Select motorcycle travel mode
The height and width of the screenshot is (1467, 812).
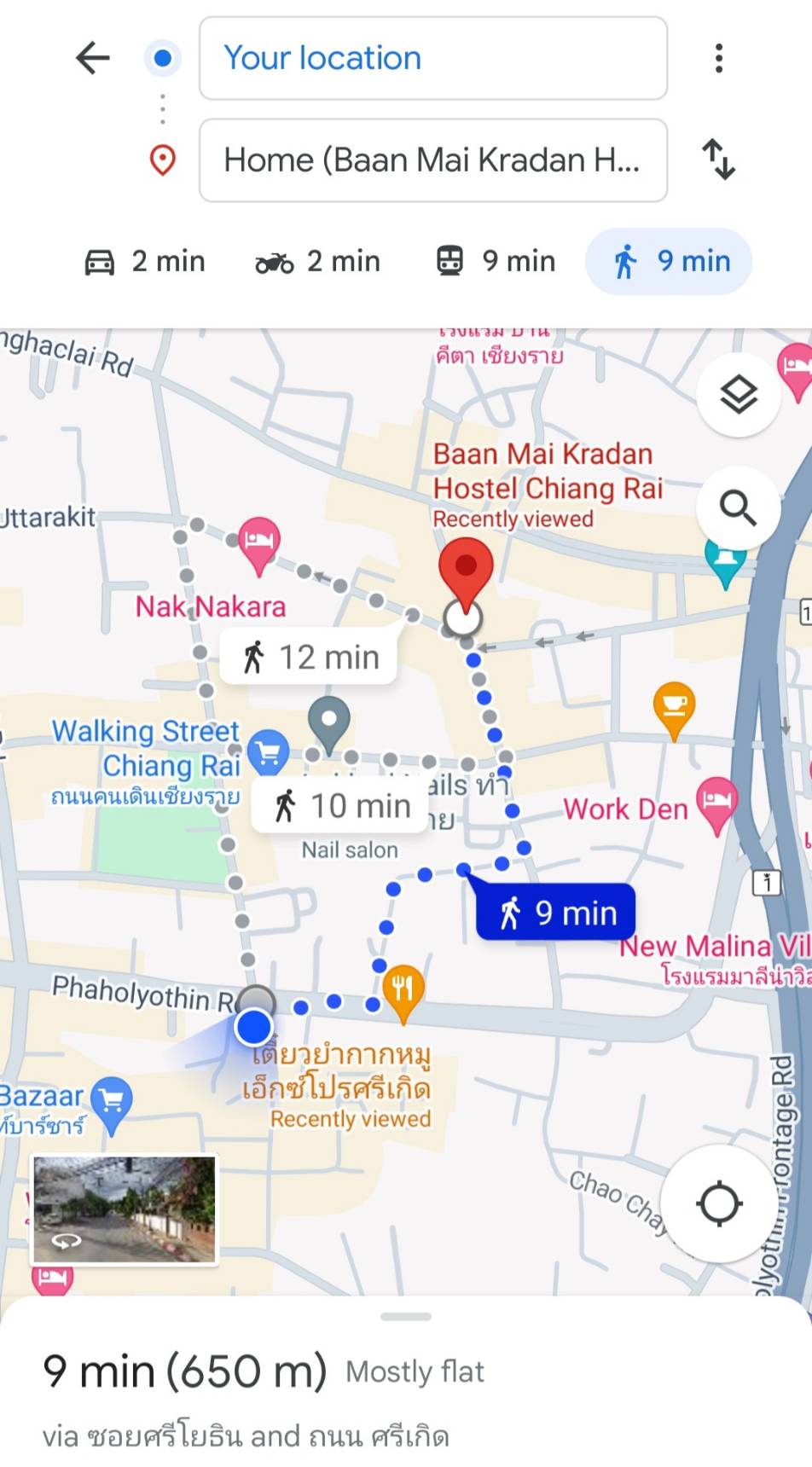318,261
